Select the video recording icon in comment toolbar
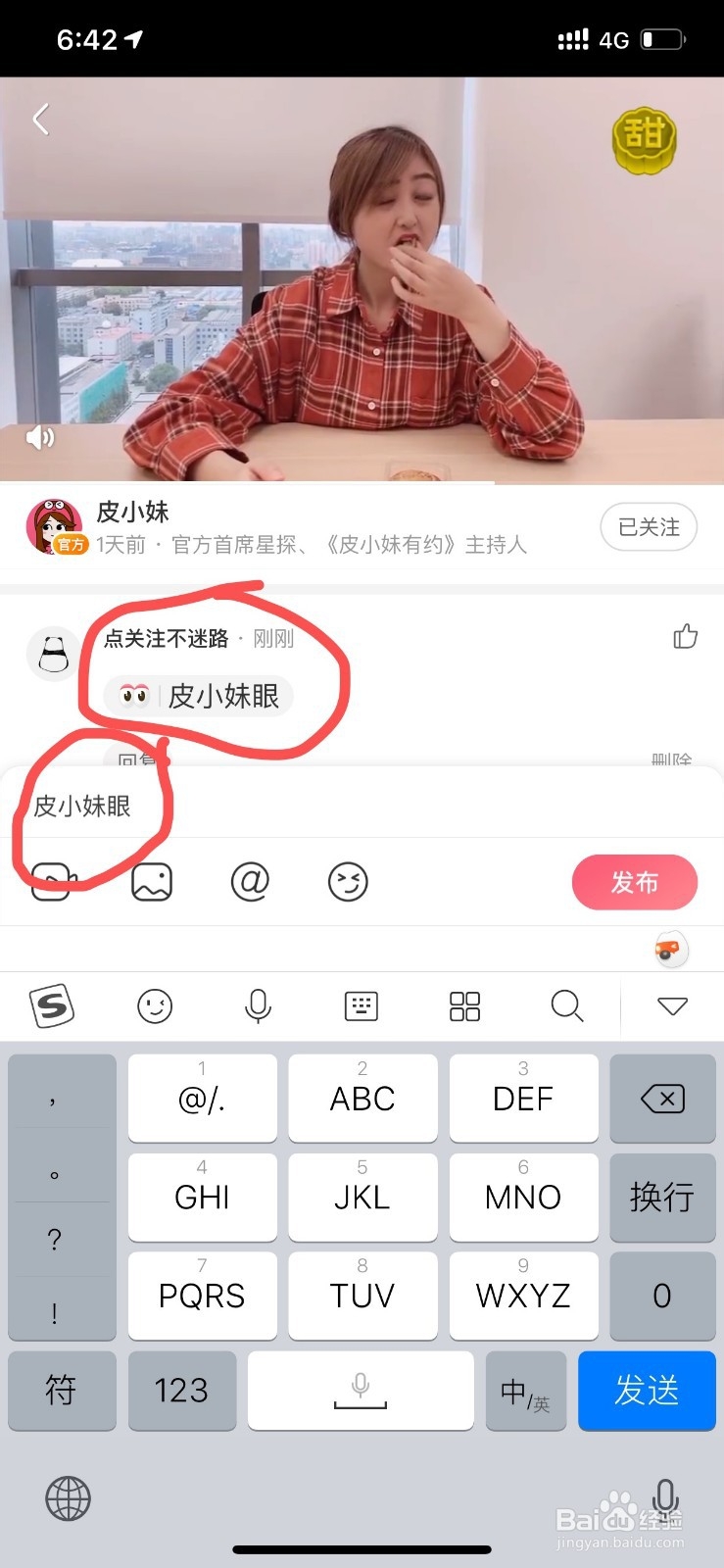724x1568 pixels. [x=54, y=881]
